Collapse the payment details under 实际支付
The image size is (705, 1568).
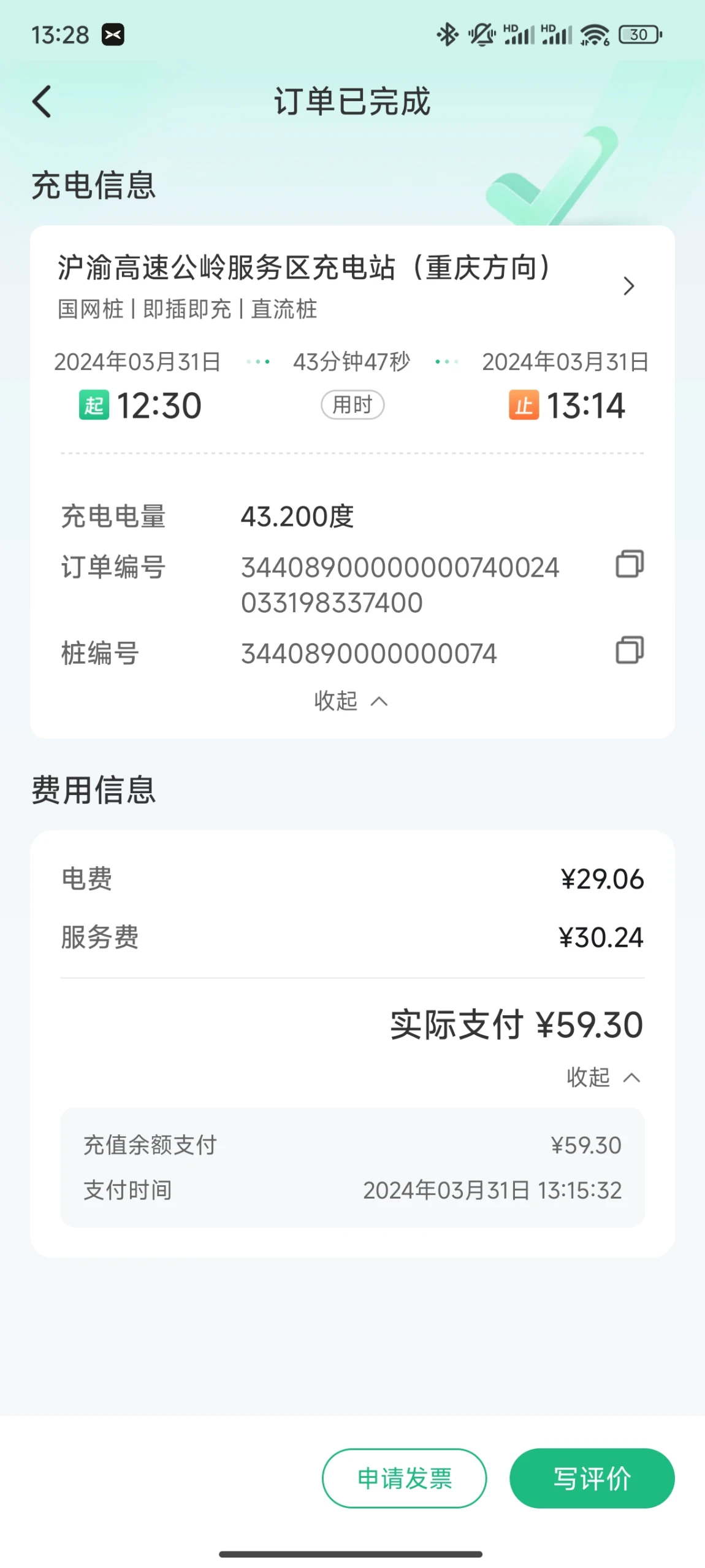(x=603, y=1077)
